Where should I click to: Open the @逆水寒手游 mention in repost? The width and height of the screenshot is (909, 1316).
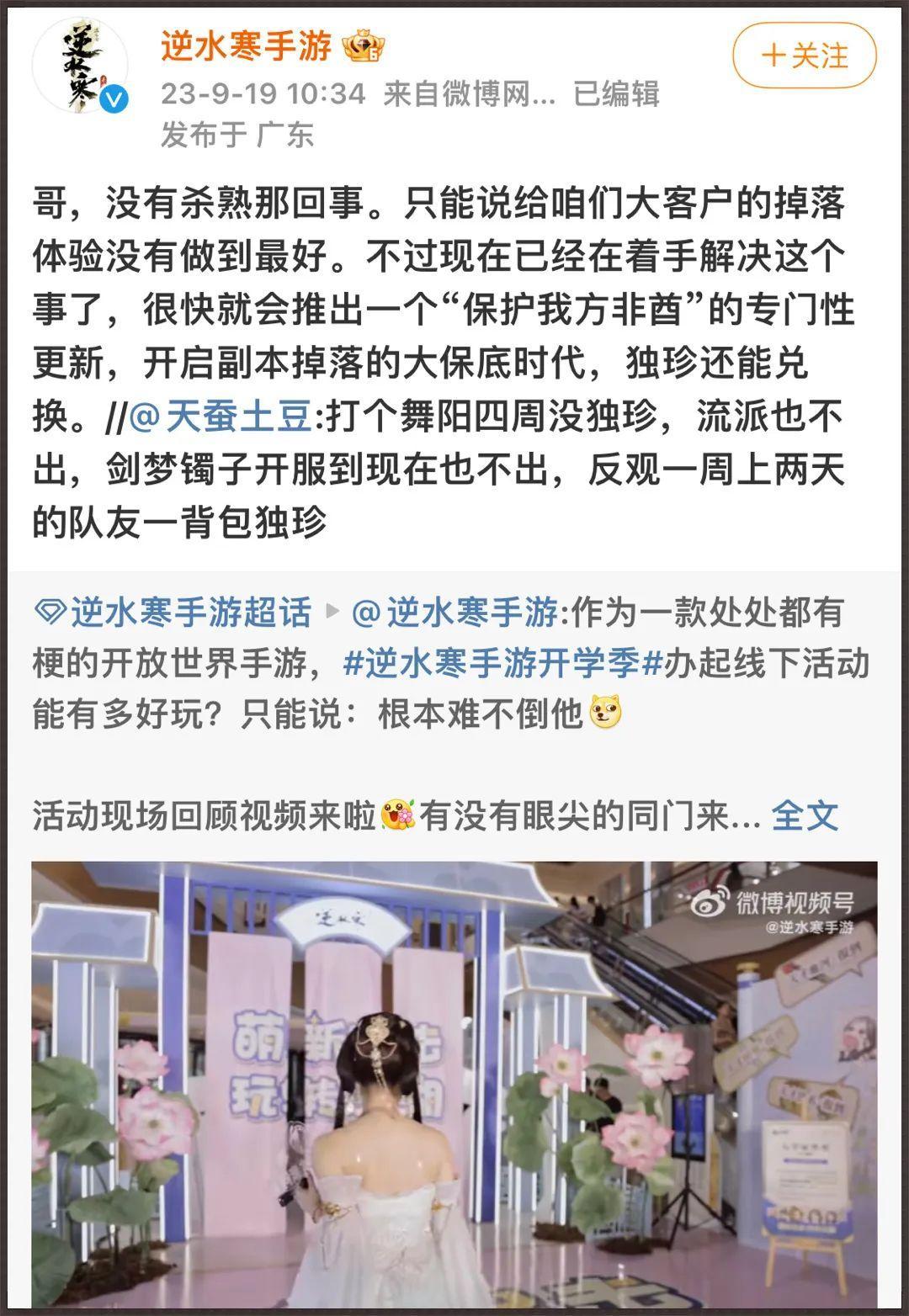(x=454, y=612)
